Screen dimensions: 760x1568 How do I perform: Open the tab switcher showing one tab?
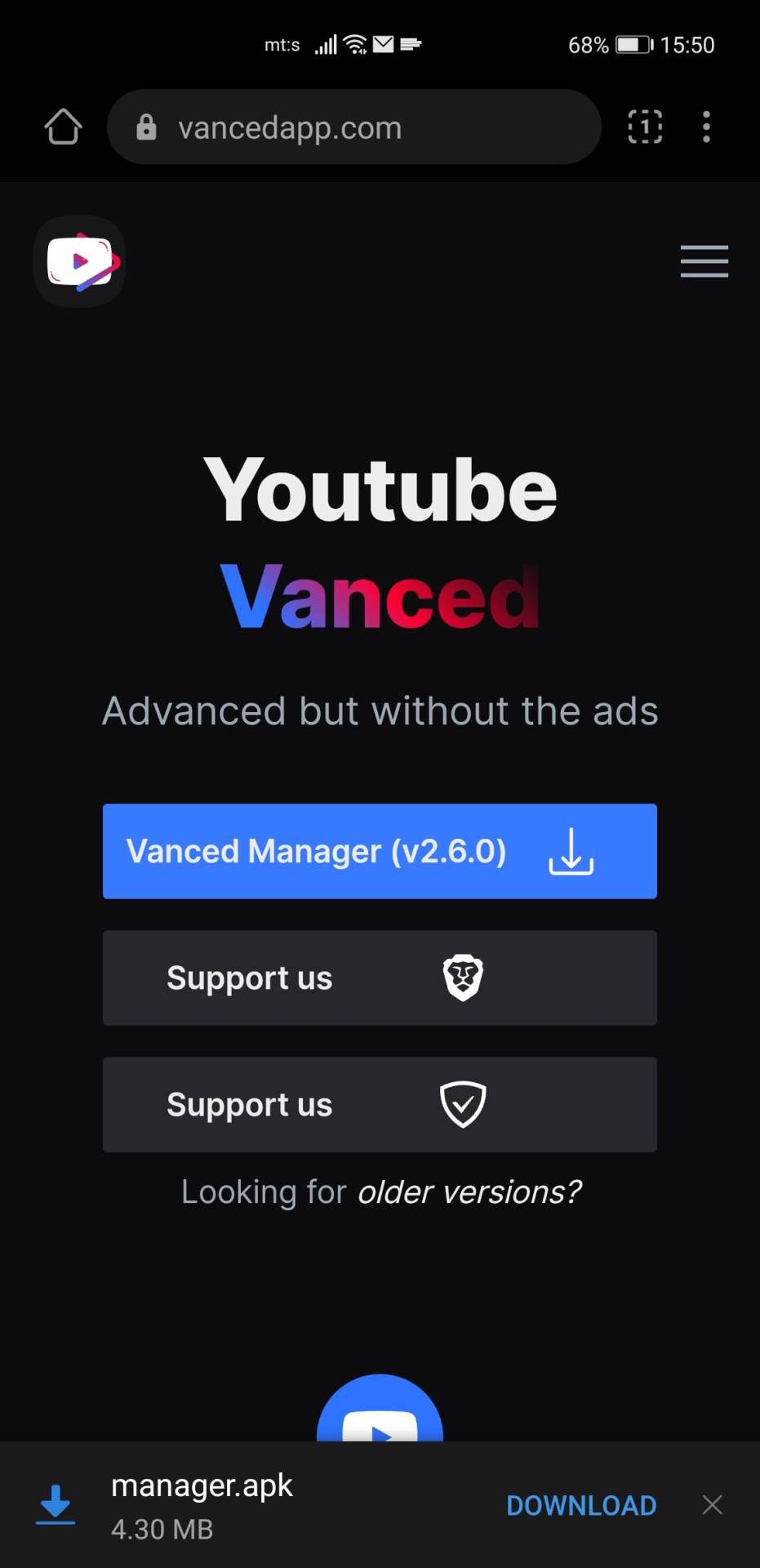(x=645, y=127)
